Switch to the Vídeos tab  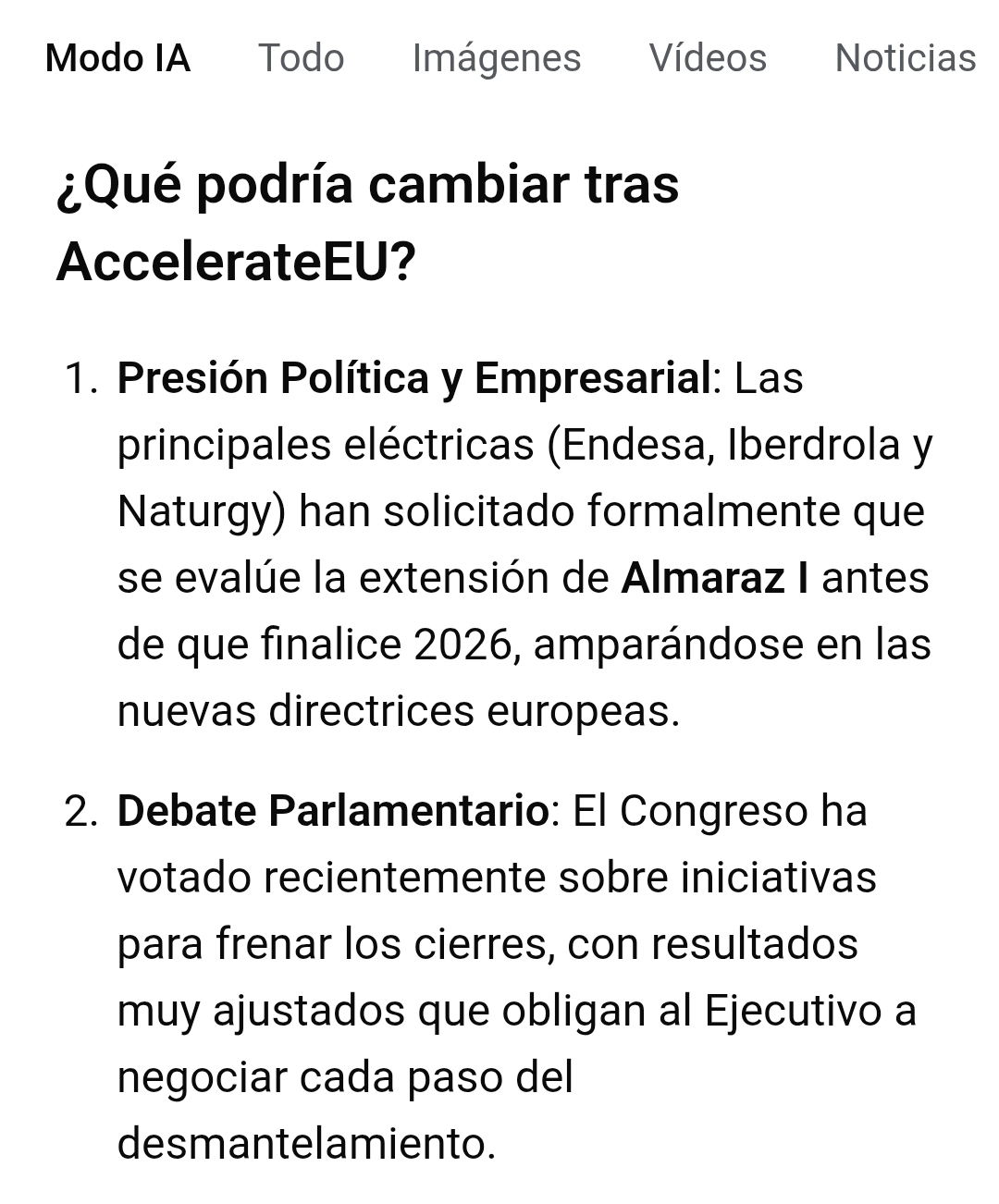708,58
